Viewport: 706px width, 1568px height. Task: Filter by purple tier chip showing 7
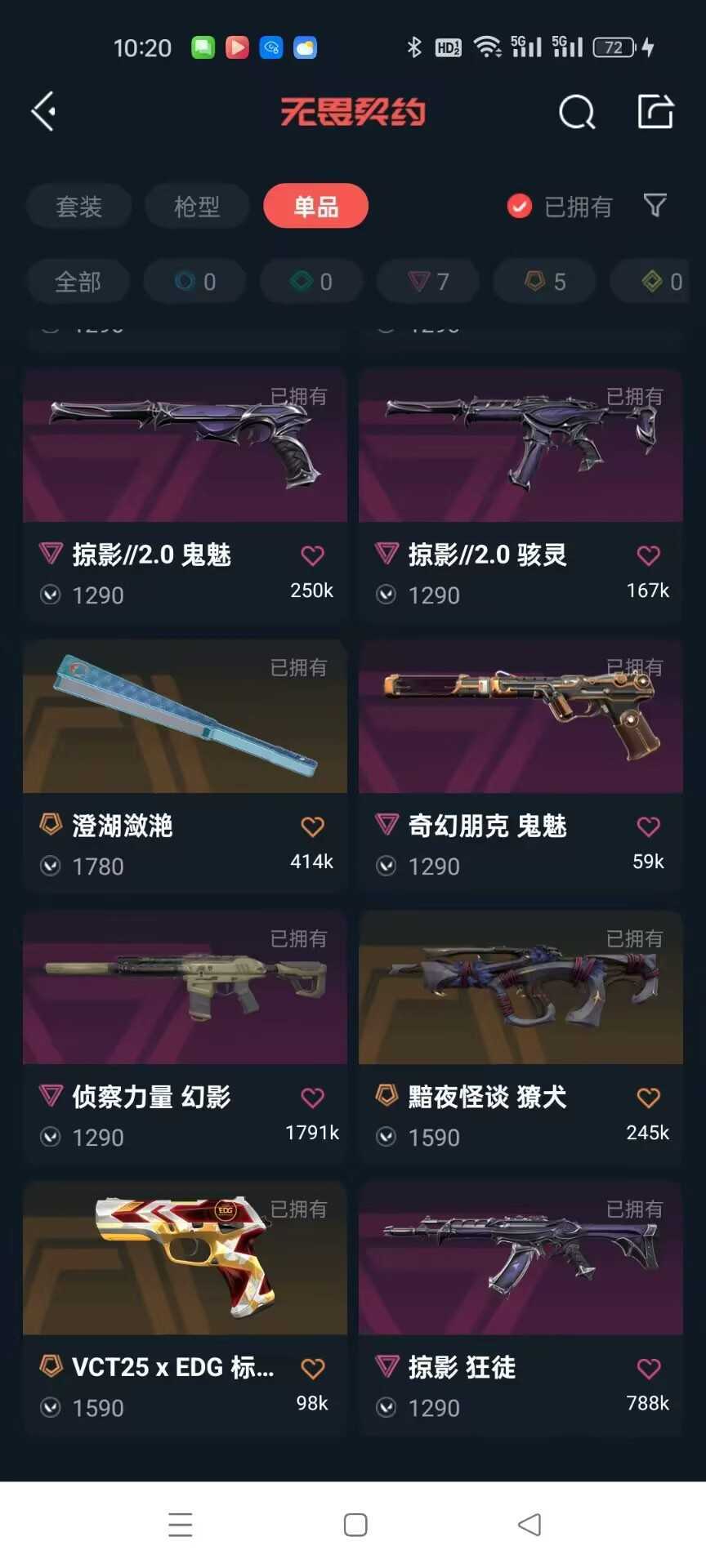(428, 282)
